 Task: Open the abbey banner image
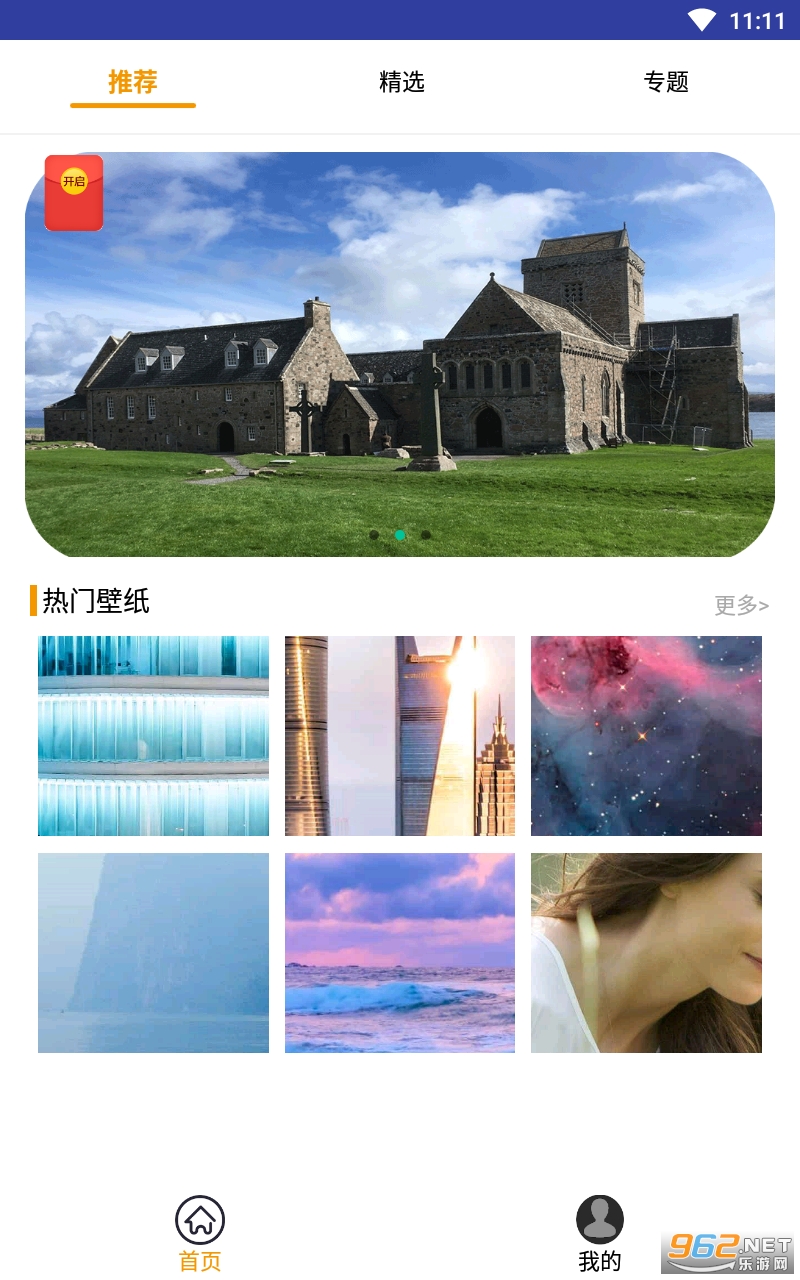(x=400, y=355)
